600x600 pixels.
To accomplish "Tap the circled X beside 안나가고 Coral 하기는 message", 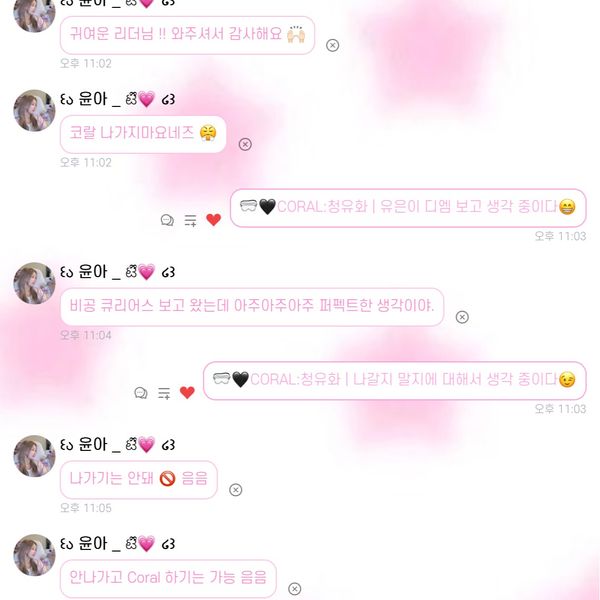I will point(294,589).
